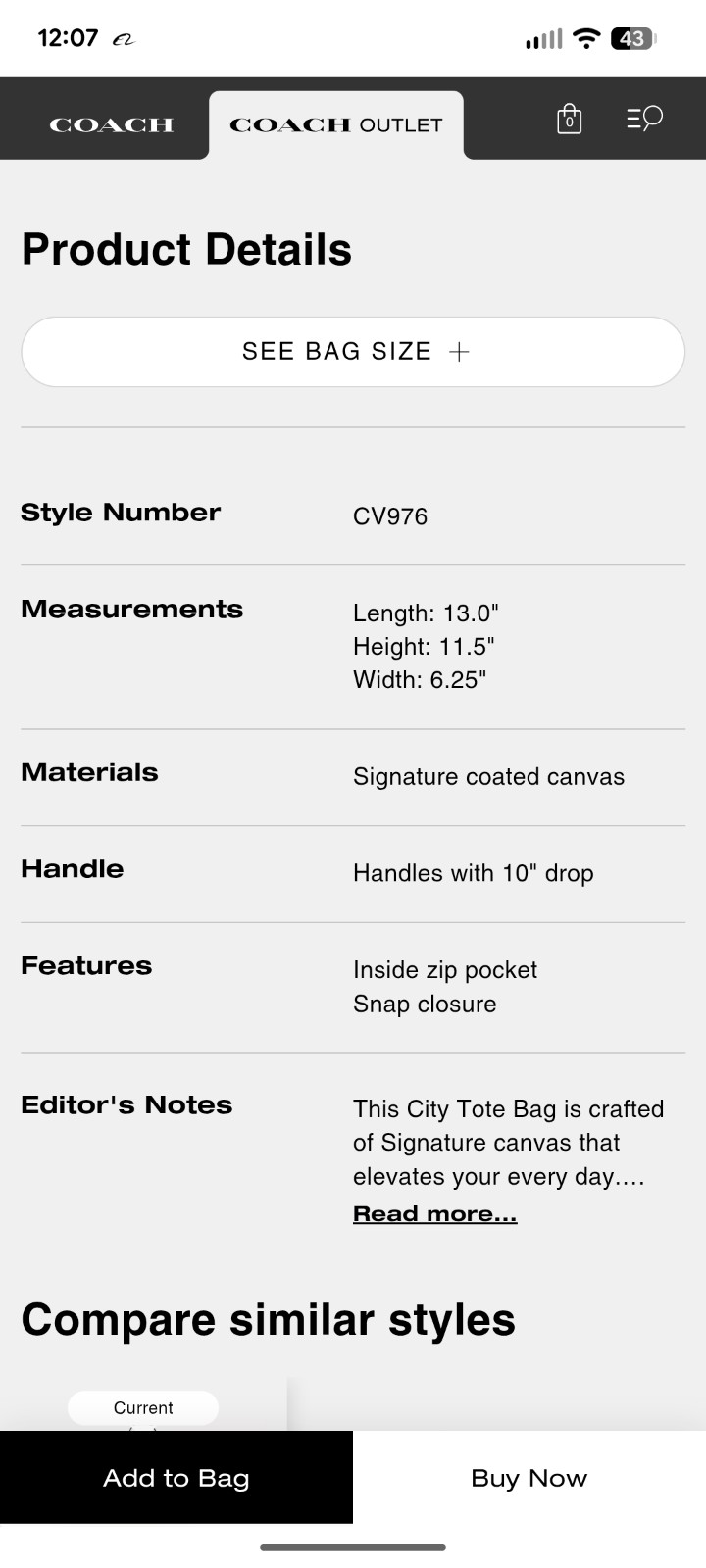Select the Coach Outlet tab

[335, 124]
